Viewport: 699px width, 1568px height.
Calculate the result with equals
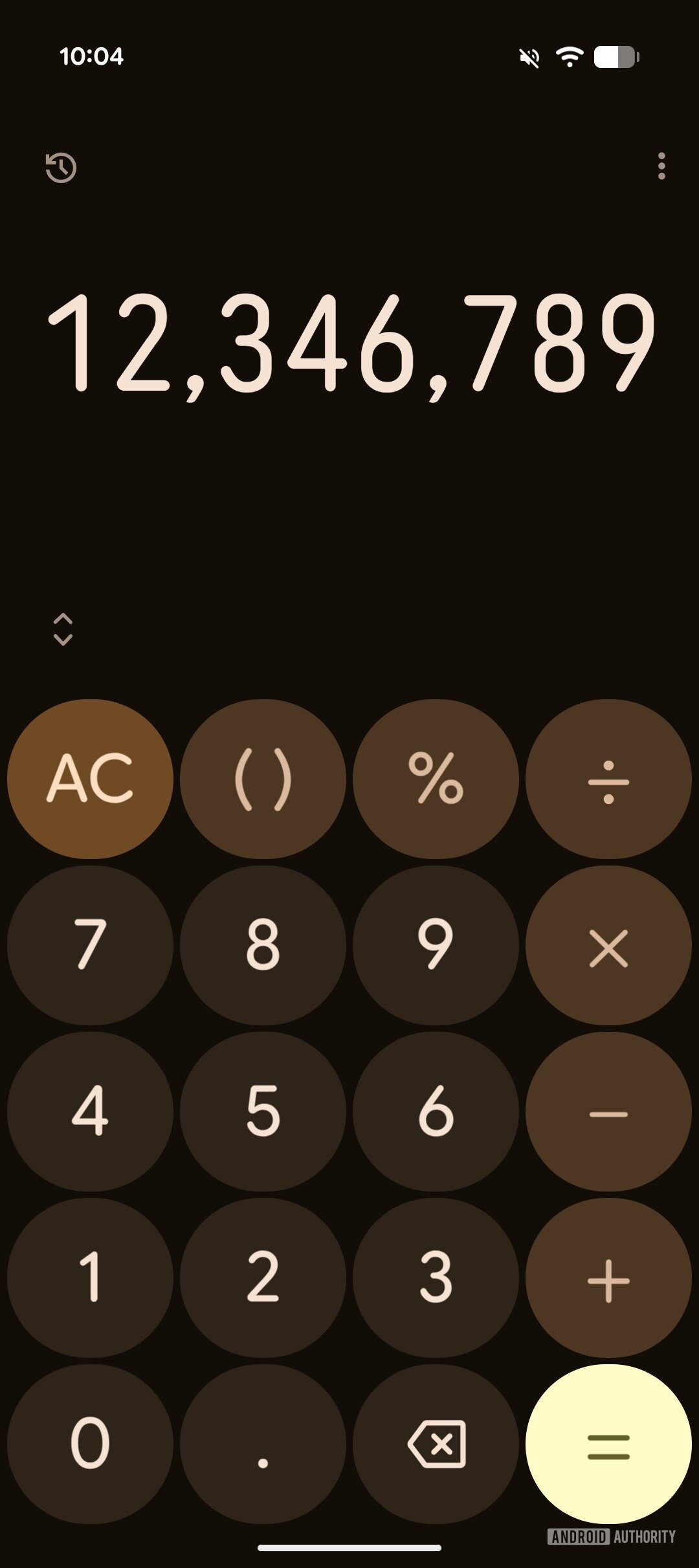(608, 1444)
